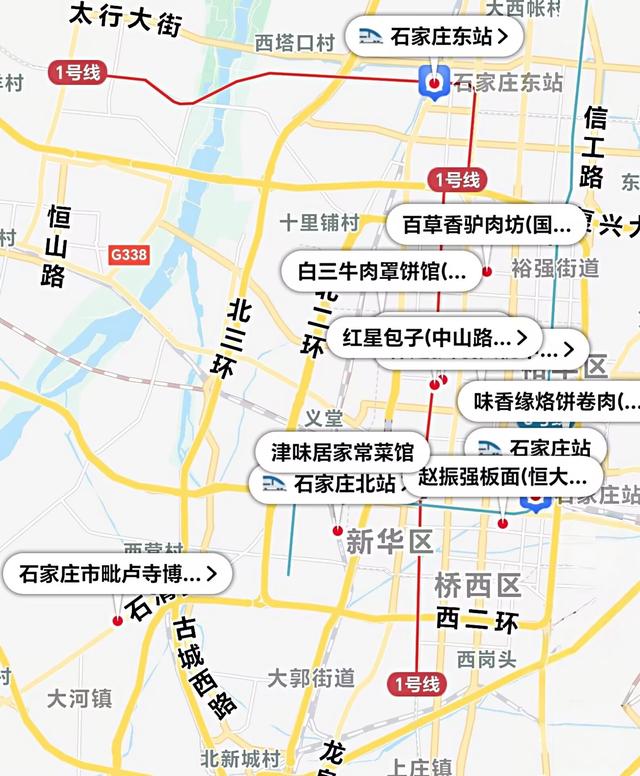Viewport: 640px width, 776px height.
Task: Select the 百草香驴肉坊 restaurant bubble
Action: 486,225
